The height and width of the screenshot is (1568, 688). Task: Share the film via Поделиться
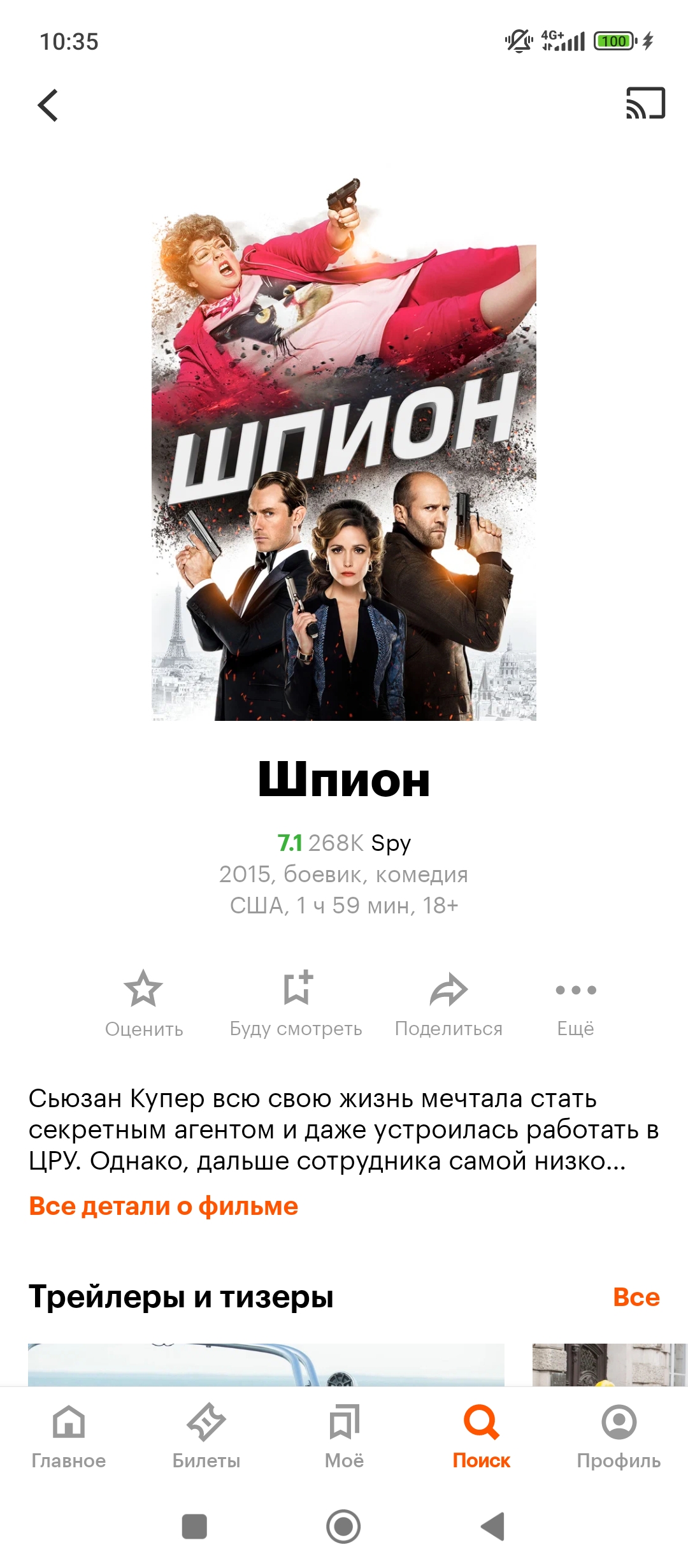449,1000
